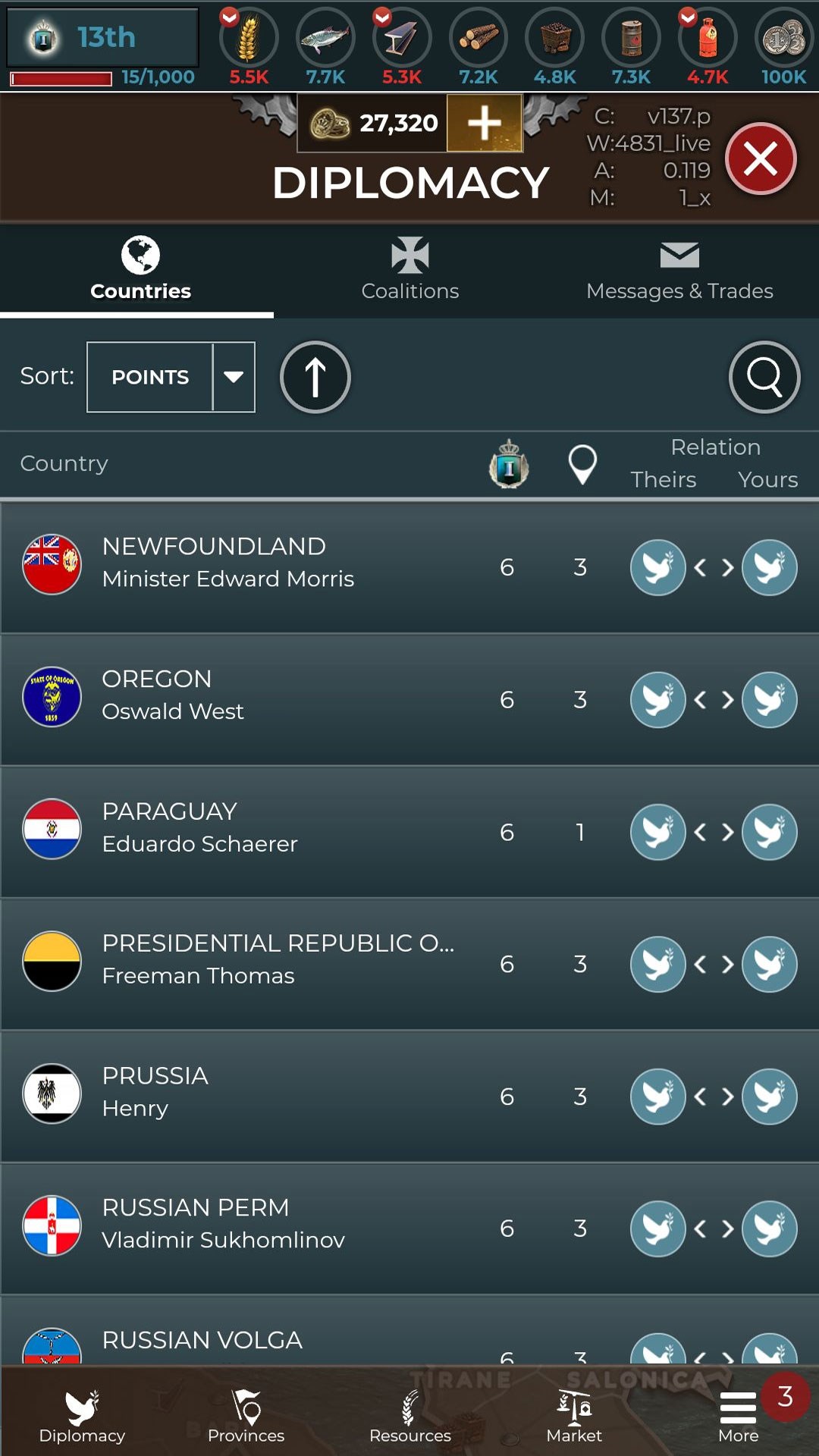Open Newfoundland country details
819x1456 pixels.
[x=227, y=565]
